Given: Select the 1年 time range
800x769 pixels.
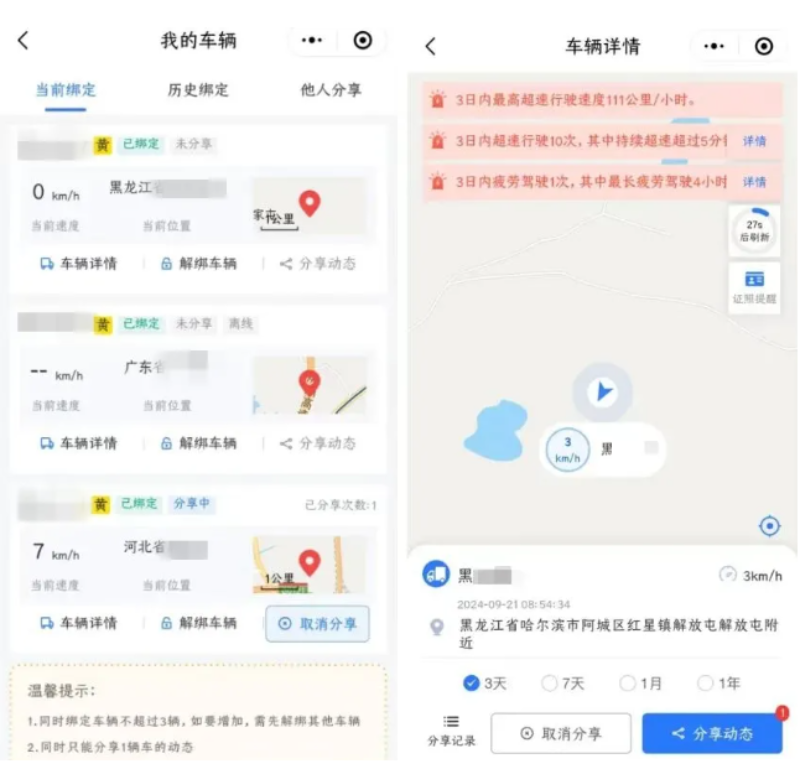Looking at the screenshot, I should click(719, 684).
